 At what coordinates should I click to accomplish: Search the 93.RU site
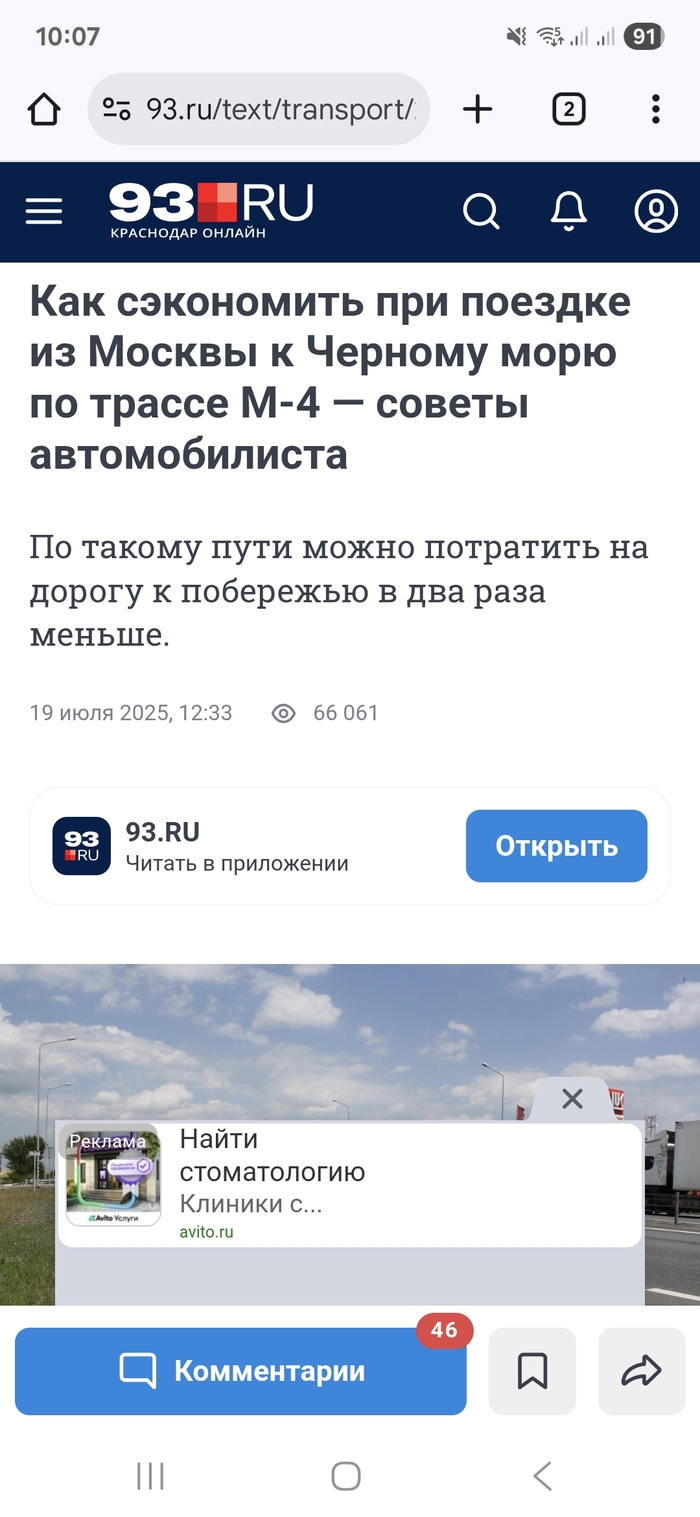pyautogui.click(x=481, y=211)
